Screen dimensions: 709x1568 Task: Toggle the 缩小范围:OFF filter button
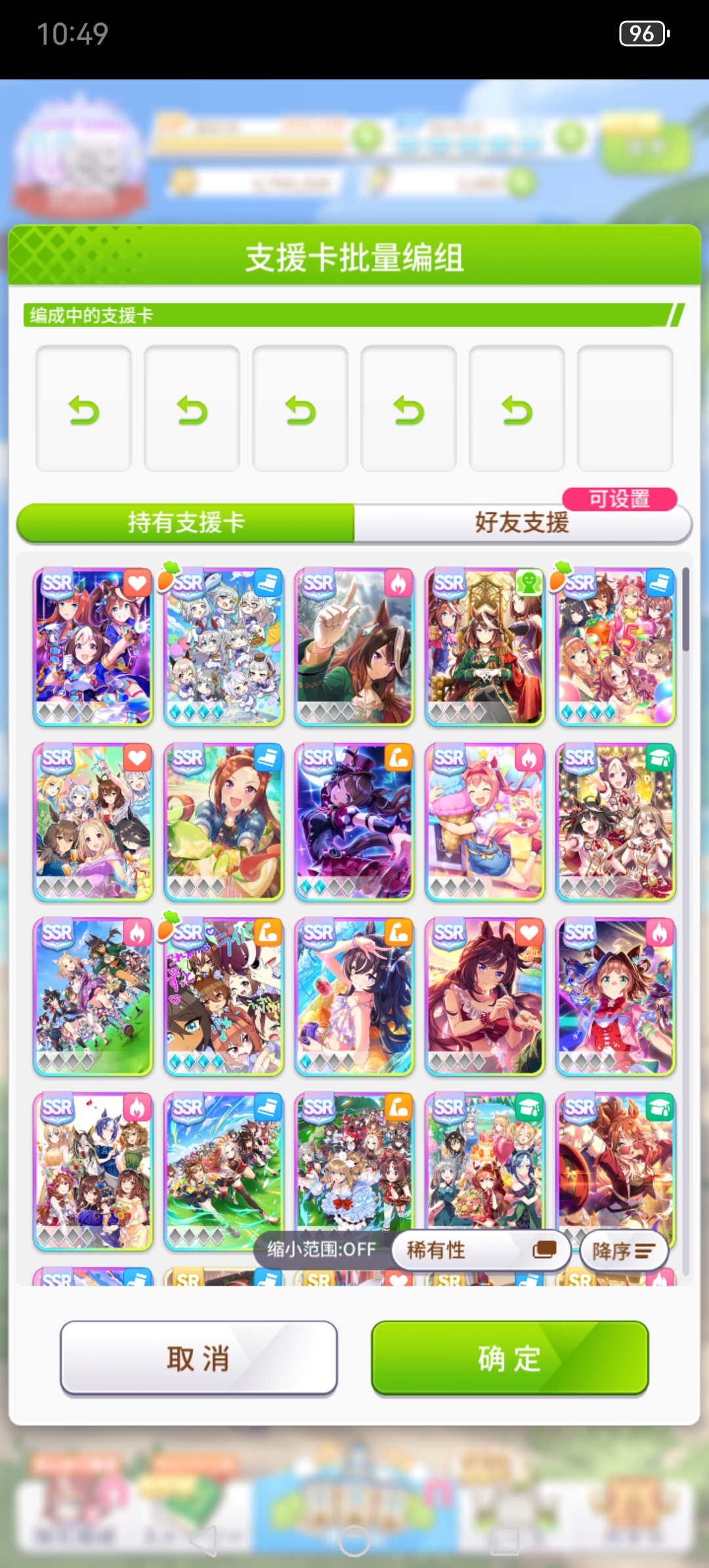pyautogui.click(x=322, y=1249)
